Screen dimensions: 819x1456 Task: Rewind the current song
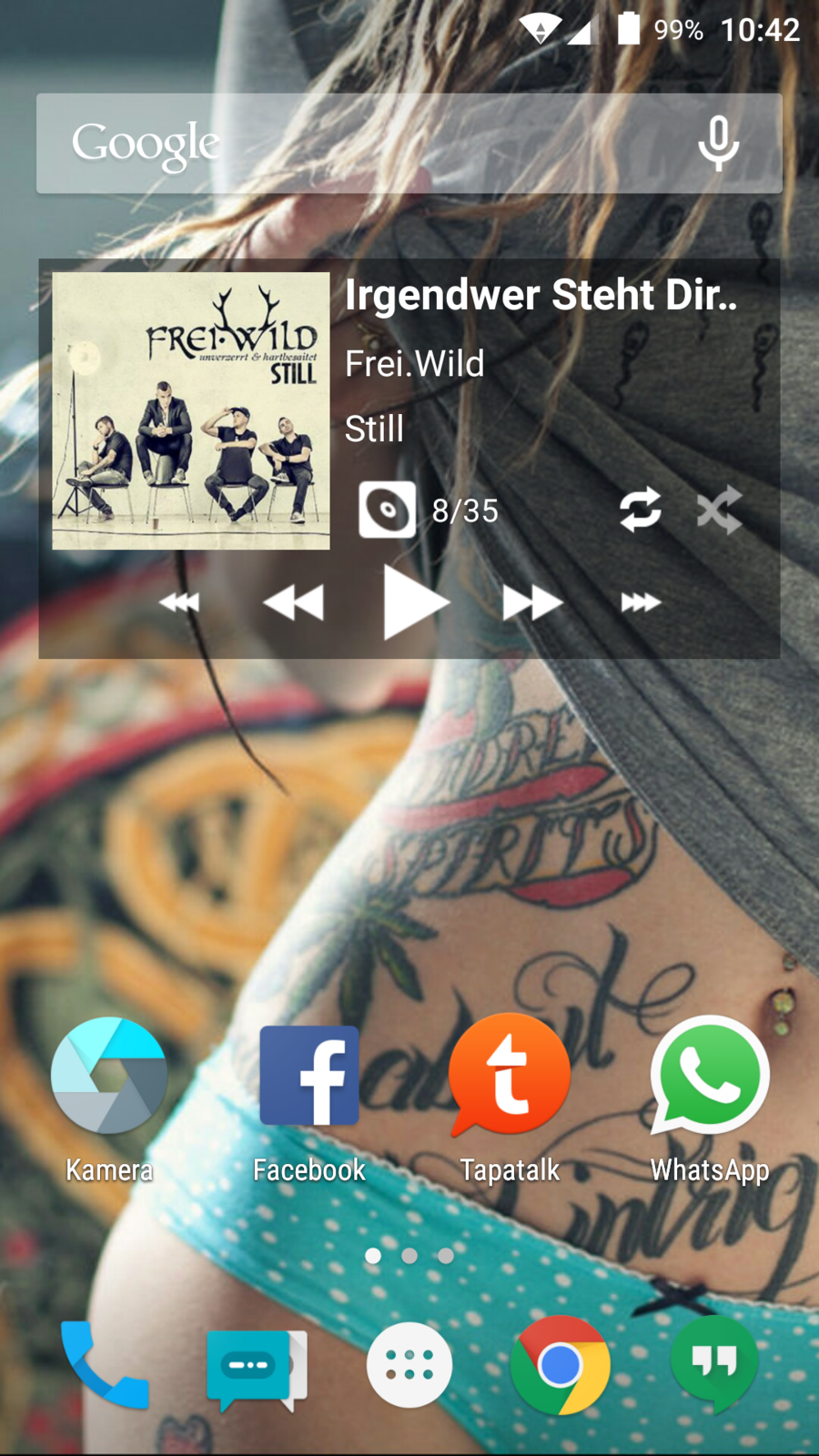tap(294, 602)
